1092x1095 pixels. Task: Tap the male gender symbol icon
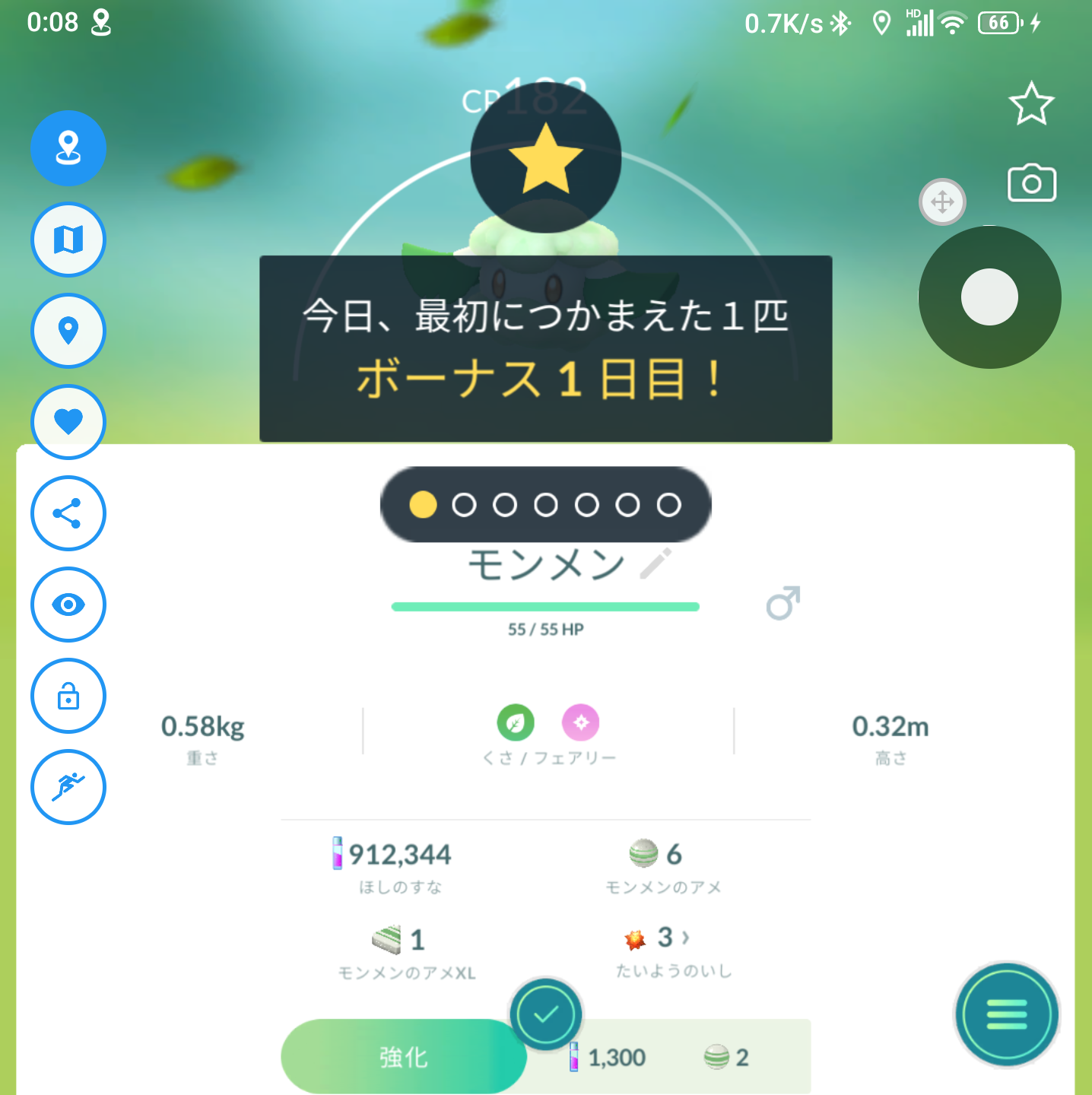pos(783,603)
